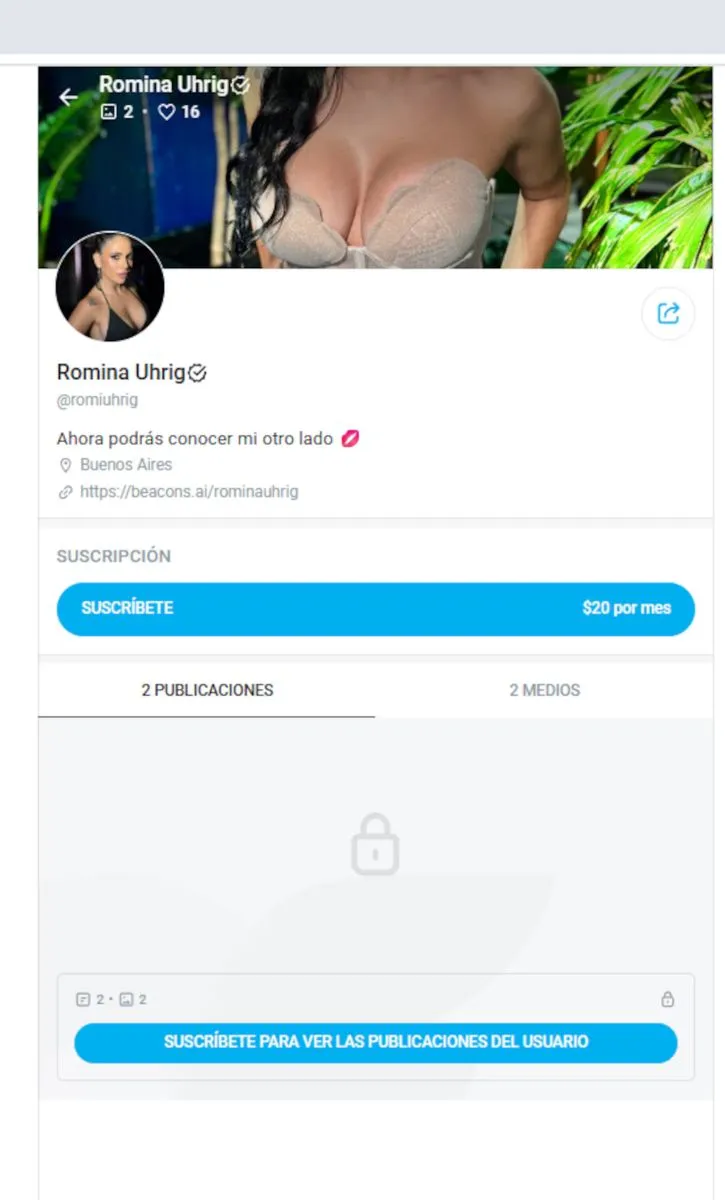The image size is (725, 1200).
Task: Share this profile
Action: tap(668, 314)
